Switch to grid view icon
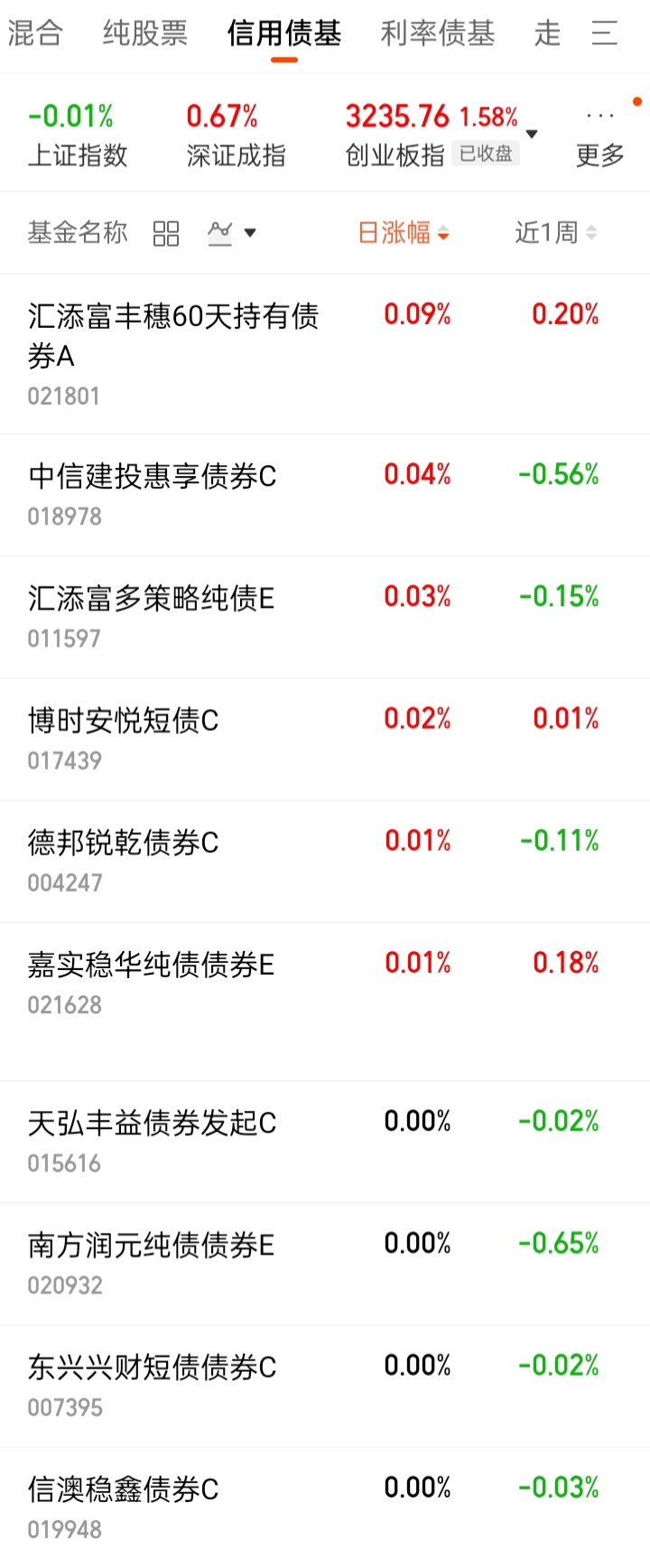The width and height of the screenshot is (650, 1568). [x=166, y=233]
